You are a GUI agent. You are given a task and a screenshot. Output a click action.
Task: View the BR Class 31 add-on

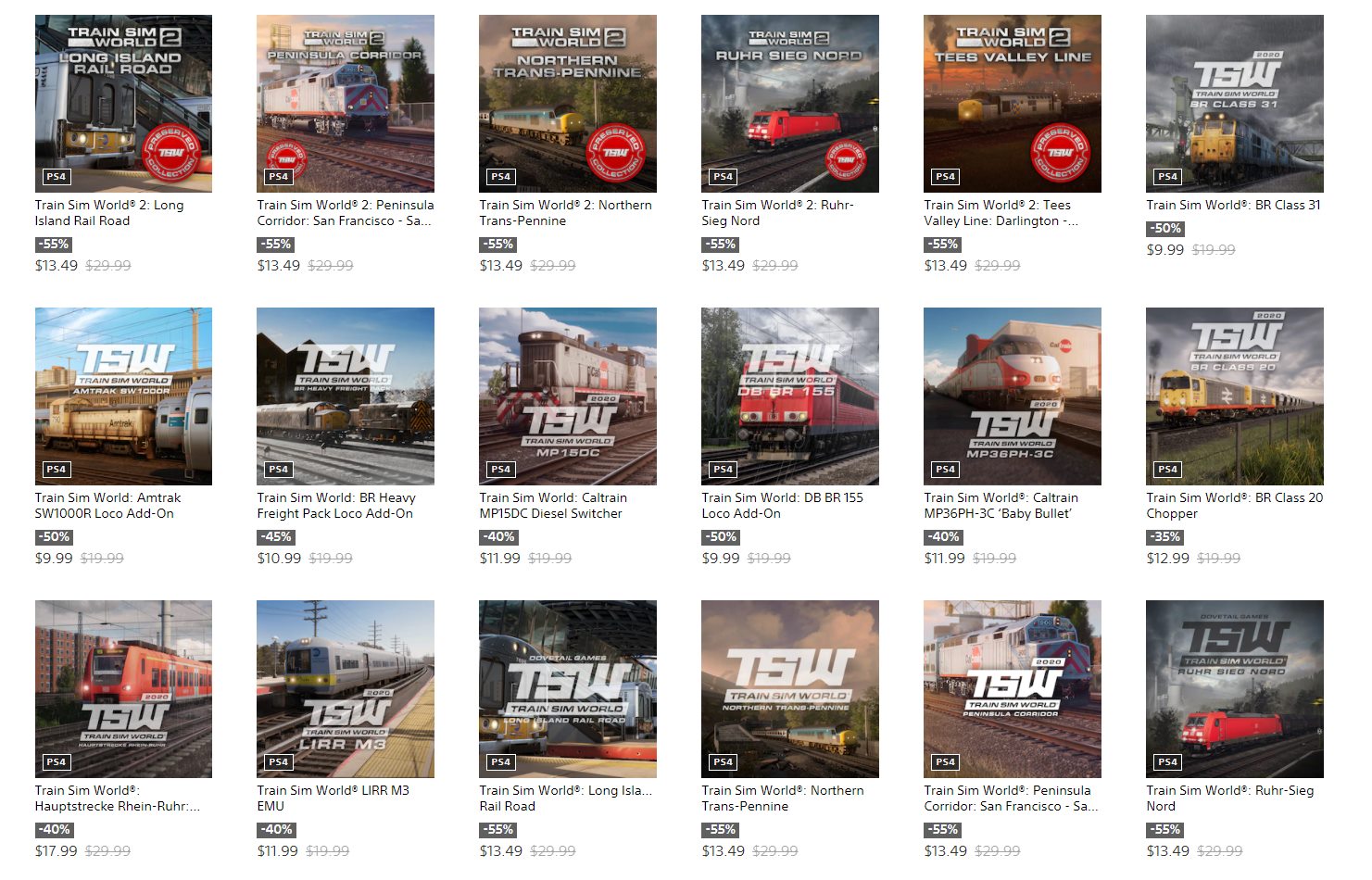point(1235,104)
